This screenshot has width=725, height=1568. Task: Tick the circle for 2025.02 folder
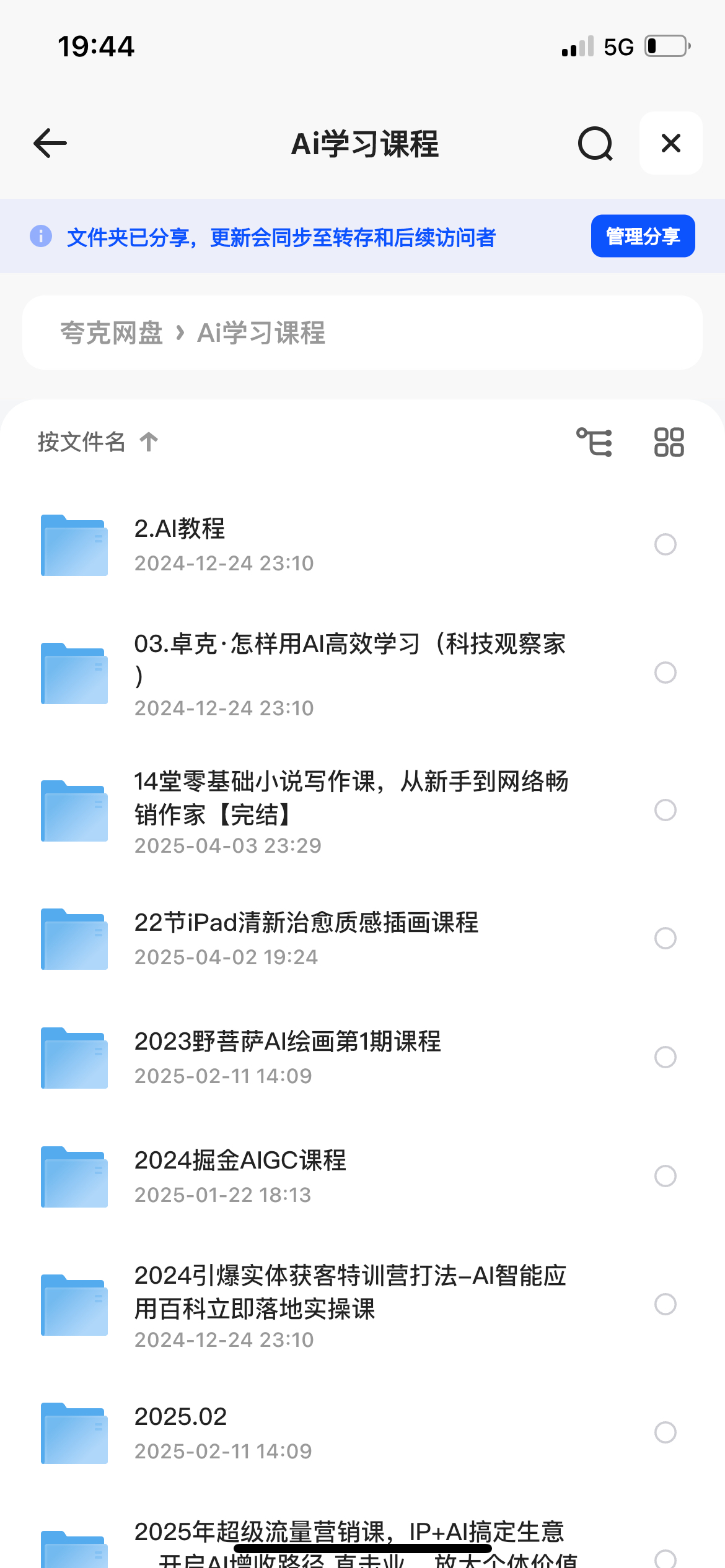tap(665, 1432)
